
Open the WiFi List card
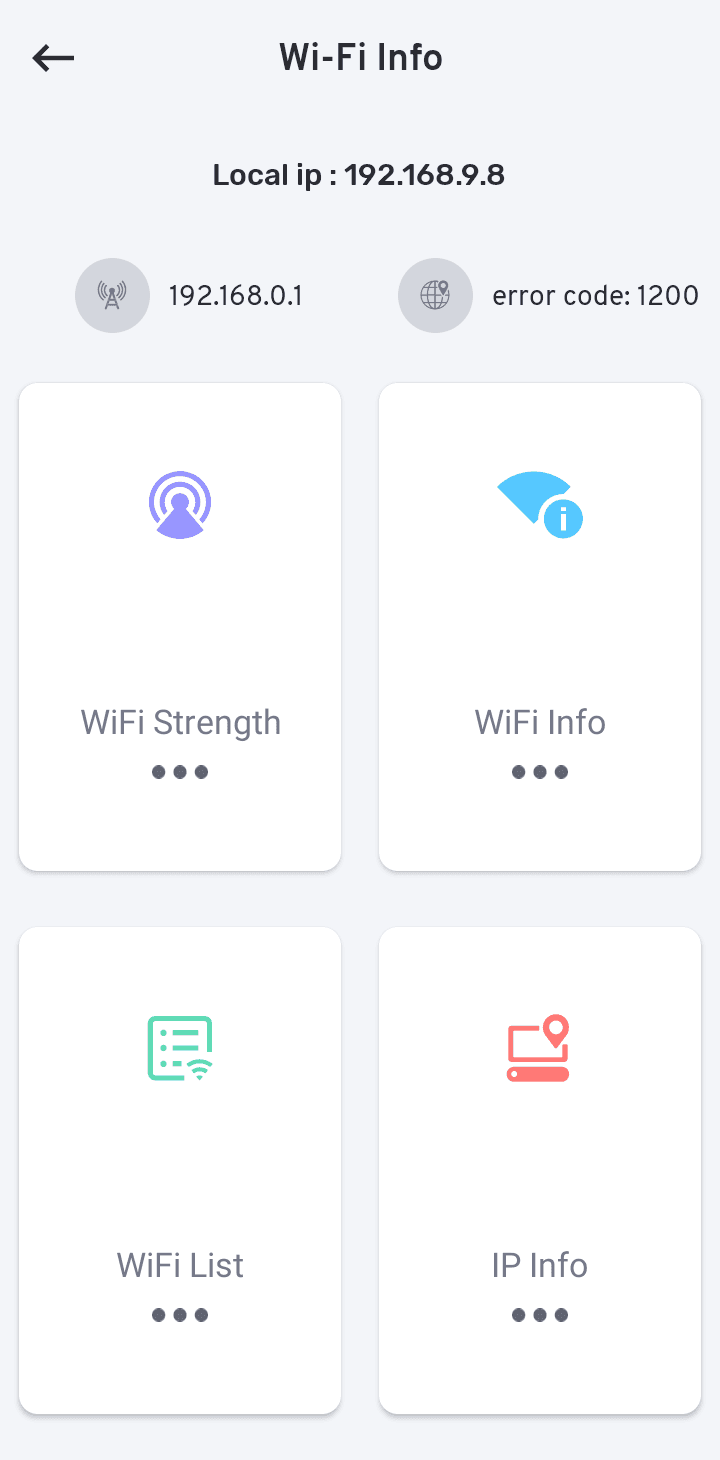(180, 1170)
